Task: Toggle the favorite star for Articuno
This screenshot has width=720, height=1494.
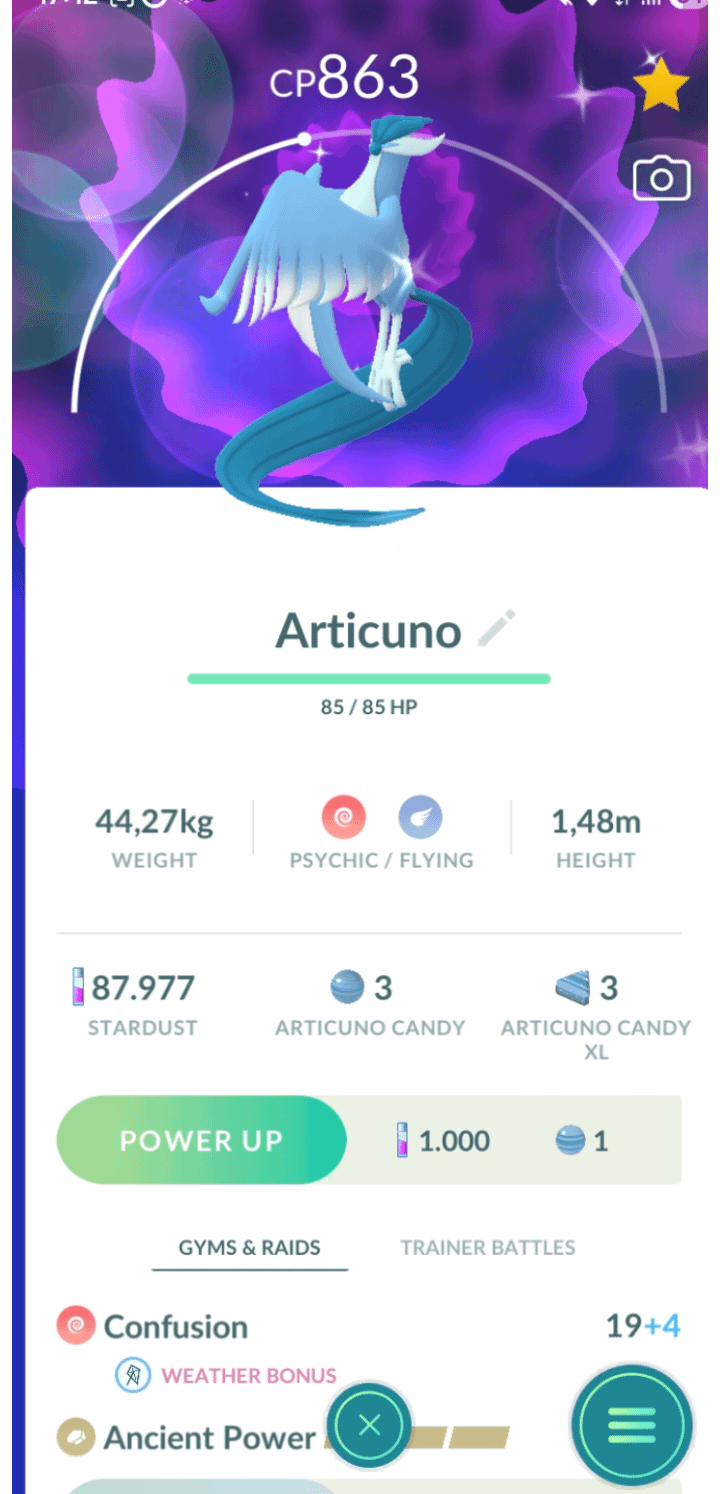Action: tap(661, 86)
